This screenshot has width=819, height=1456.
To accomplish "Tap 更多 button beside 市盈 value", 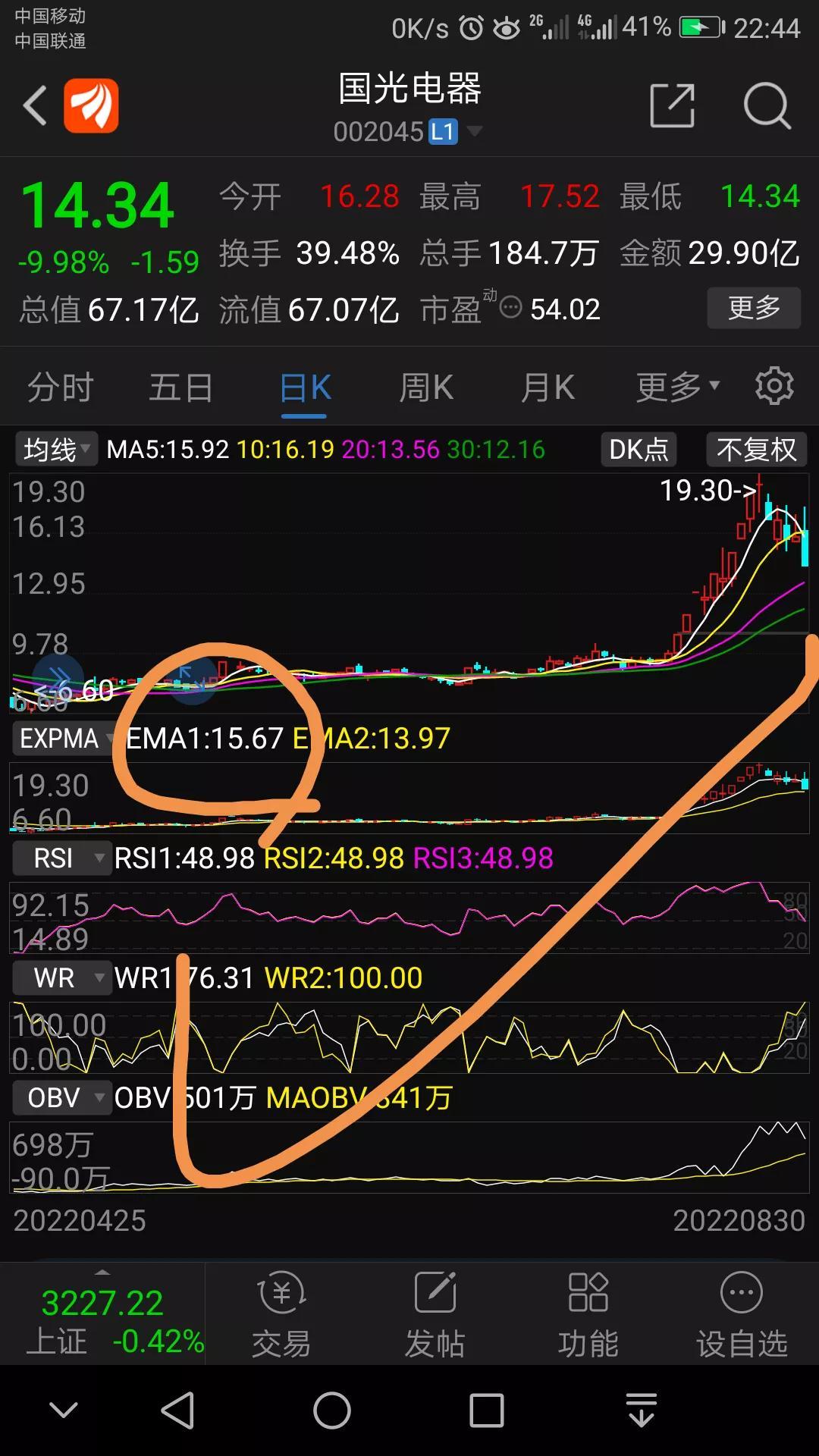I will pyautogui.click(x=753, y=308).
